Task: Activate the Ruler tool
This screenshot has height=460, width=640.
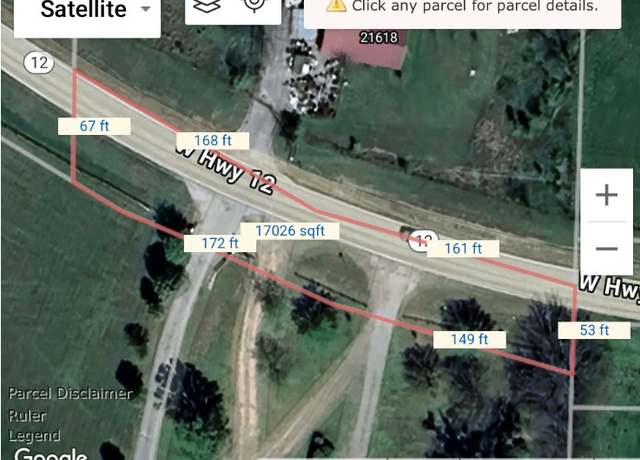Action: [27, 415]
